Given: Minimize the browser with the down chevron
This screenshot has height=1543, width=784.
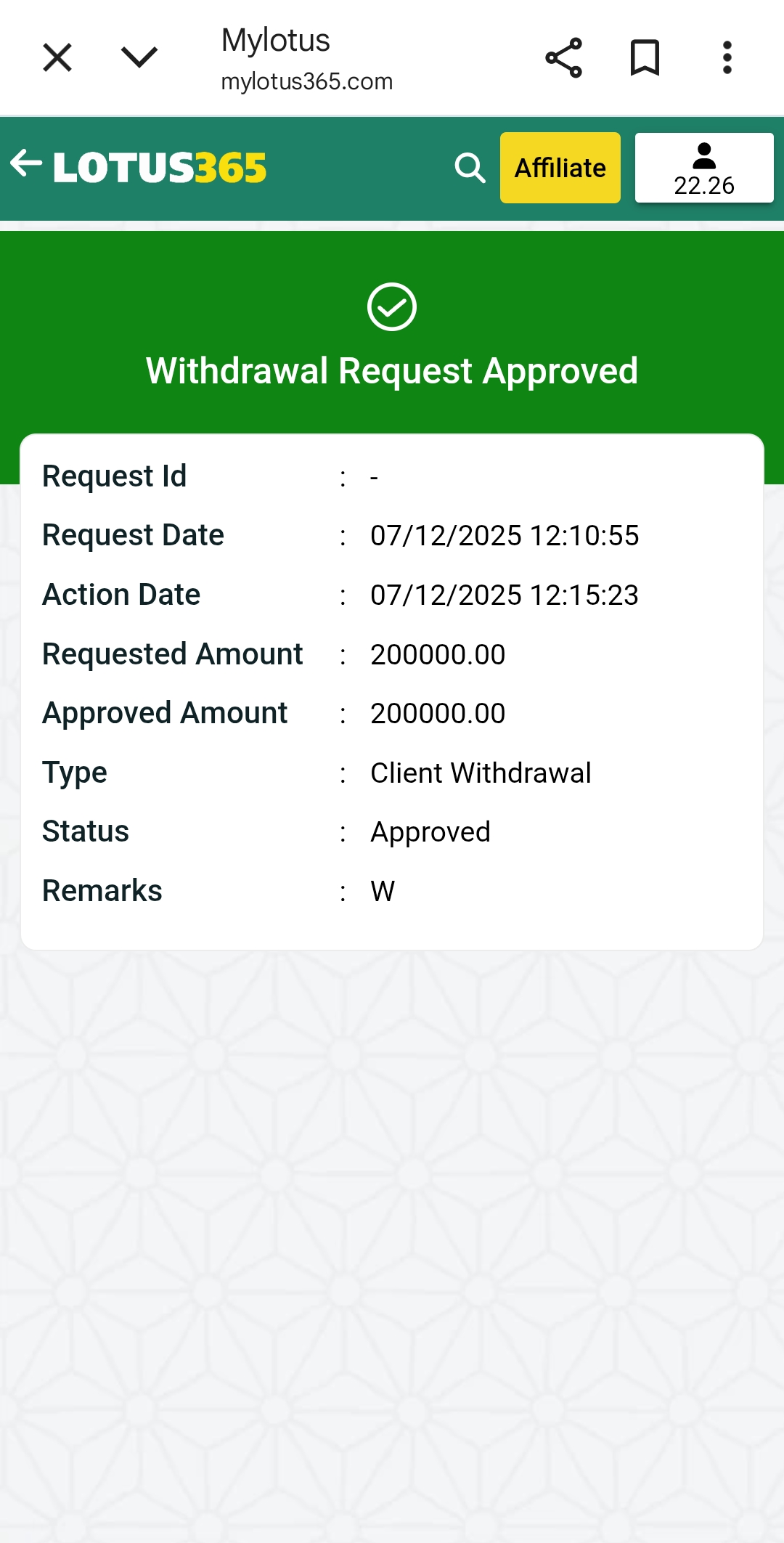Looking at the screenshot, I should (139, 57).
